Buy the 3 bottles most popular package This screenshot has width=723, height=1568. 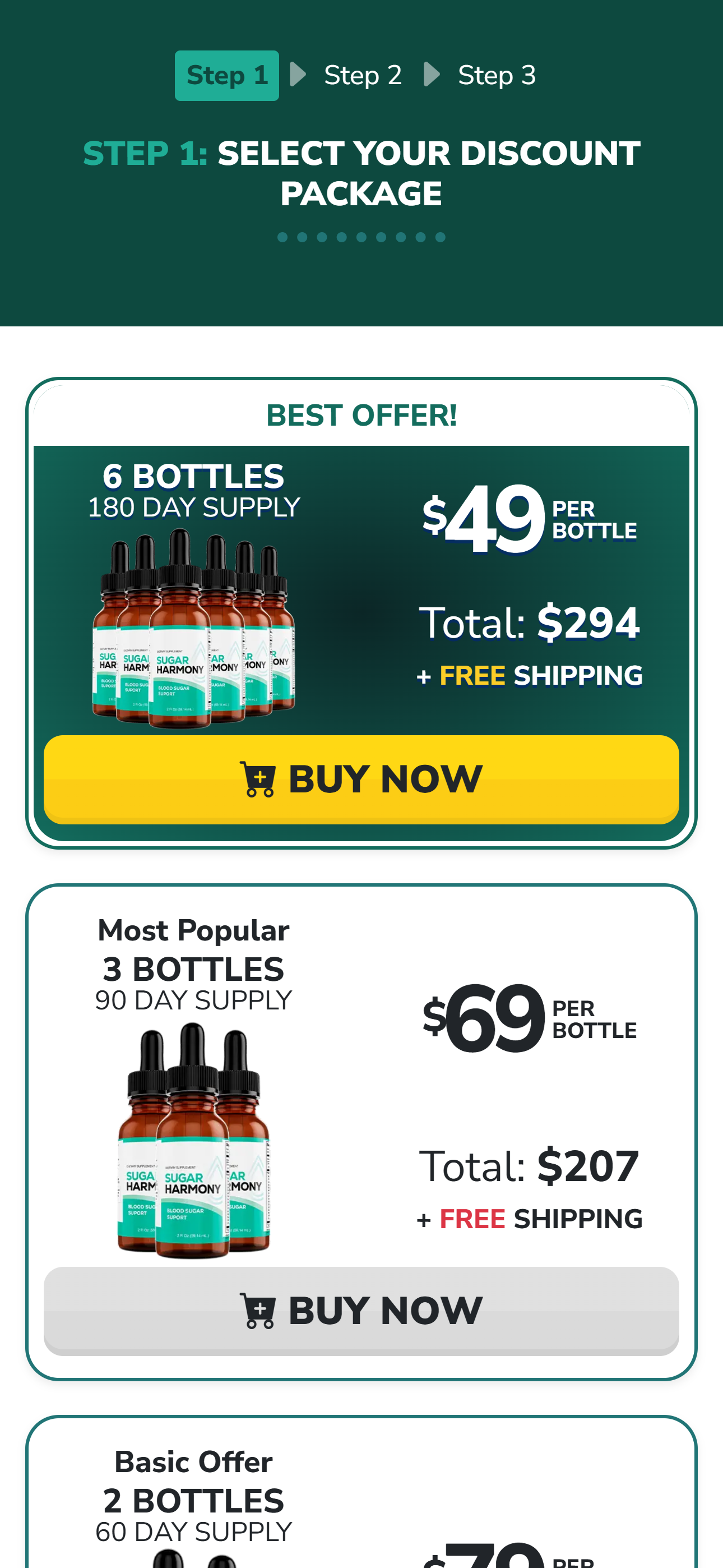361,1311
